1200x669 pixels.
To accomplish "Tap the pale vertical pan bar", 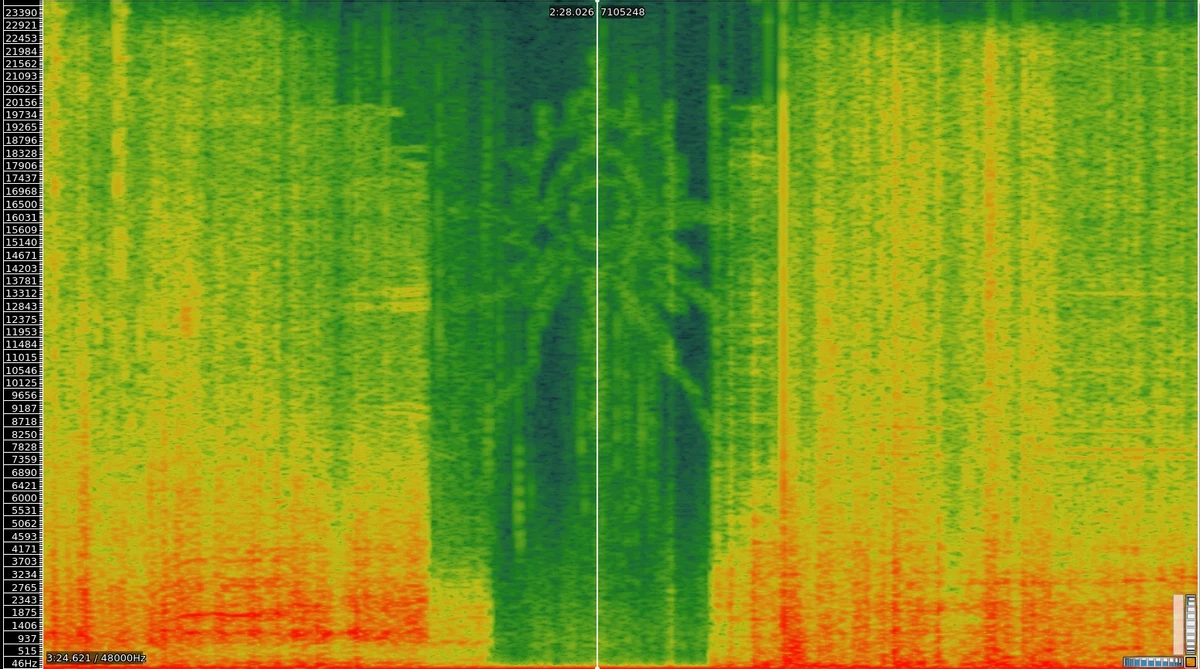I will click(x=1178, y=624).
